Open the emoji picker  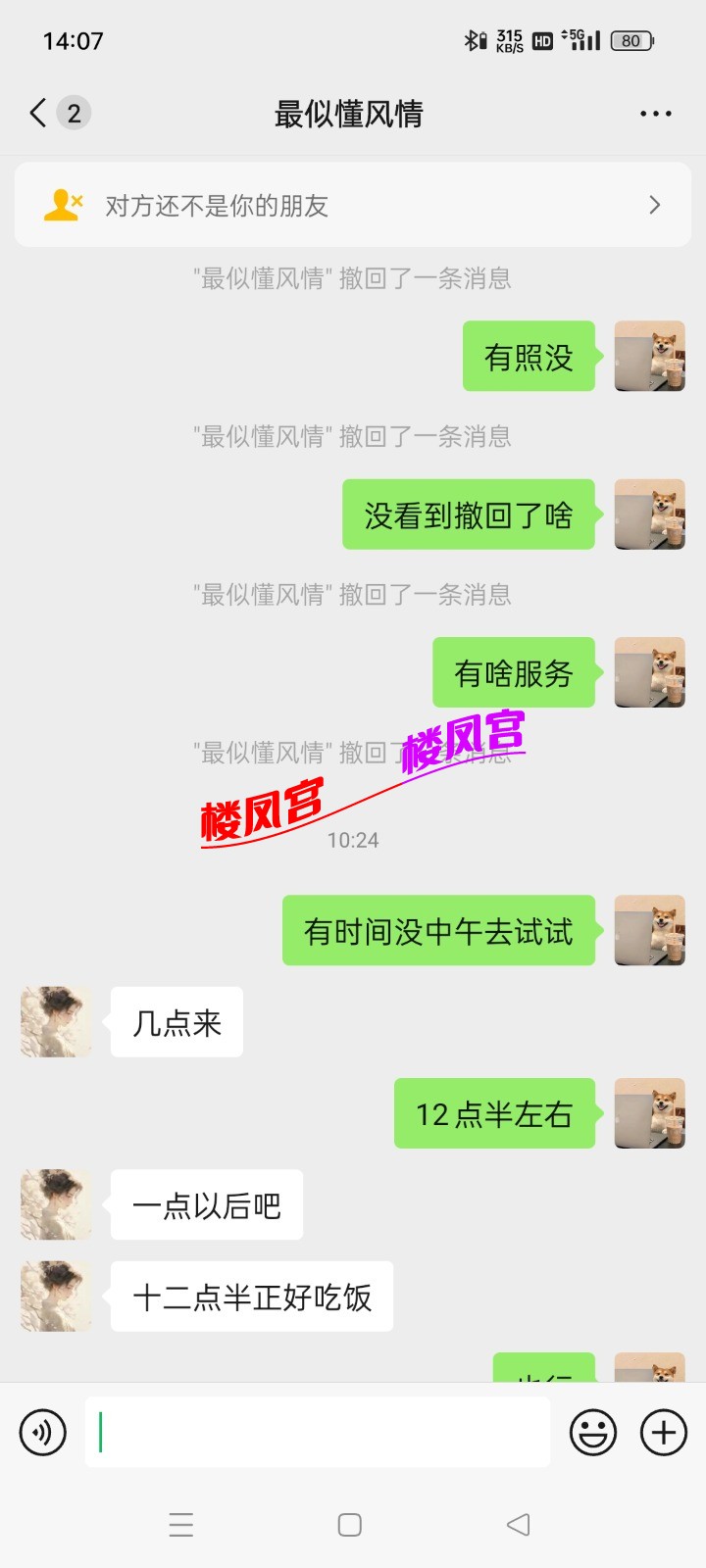pyautogui.click(x=593, y=1433)
